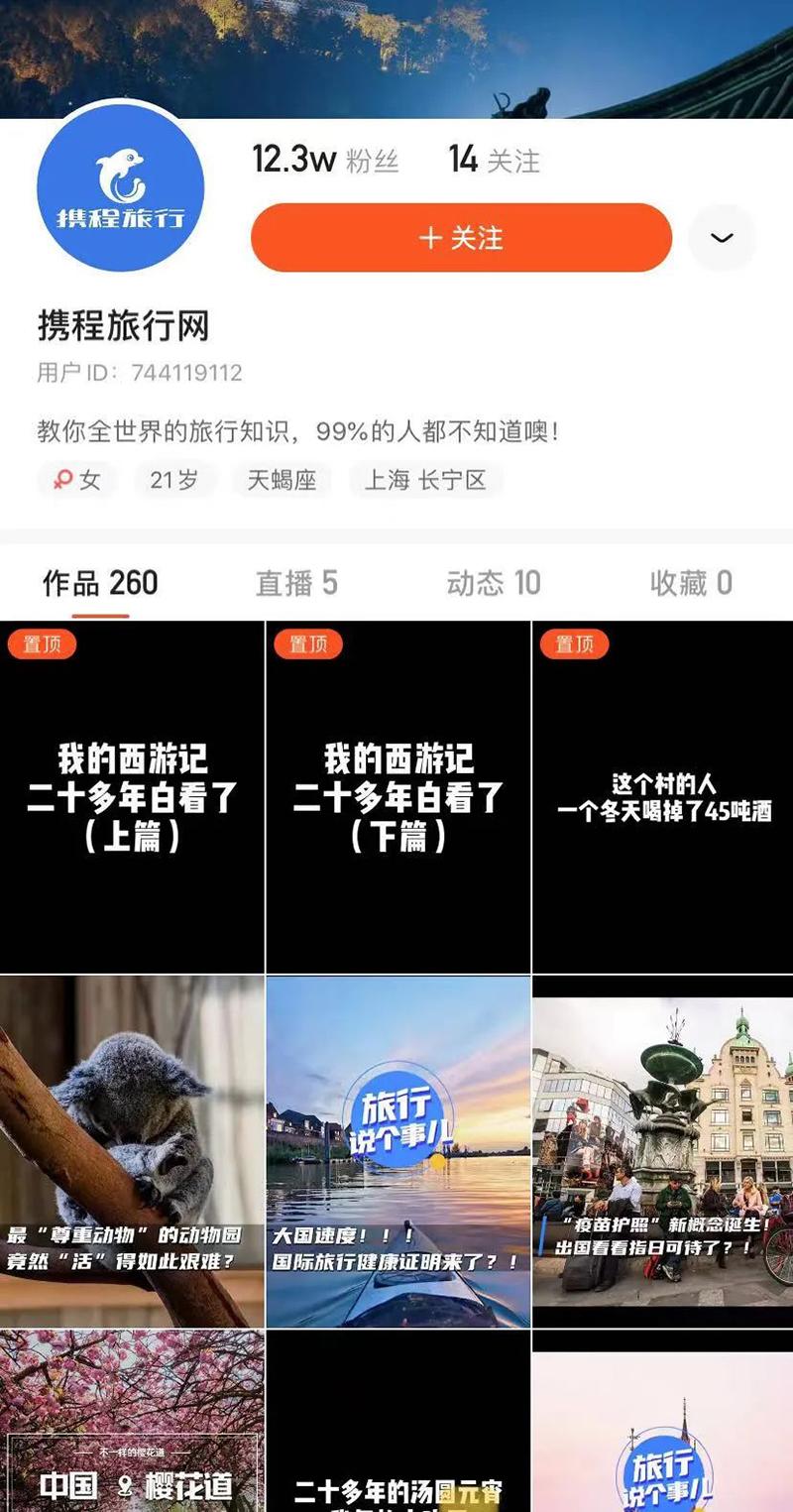Select the 收藏 0 tab
Image resolution: width=793 pixels, height=1512 pixels.
click(691, 583)
